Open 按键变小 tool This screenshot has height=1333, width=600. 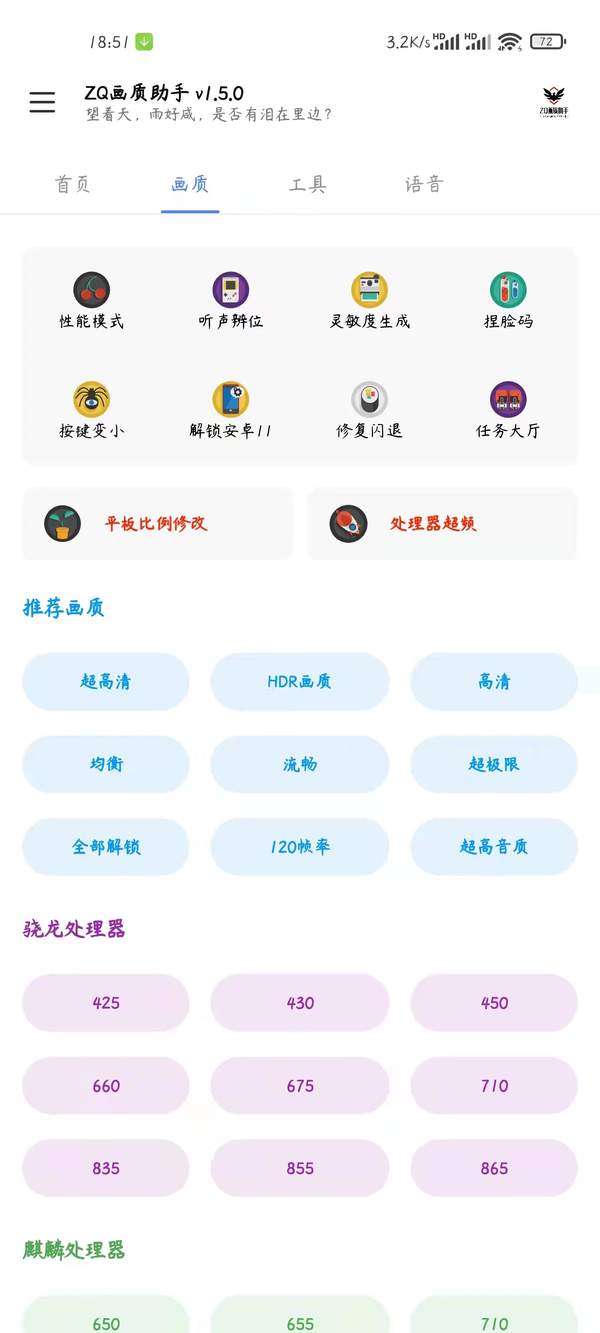pyautogui.click(x=91, y=411)
